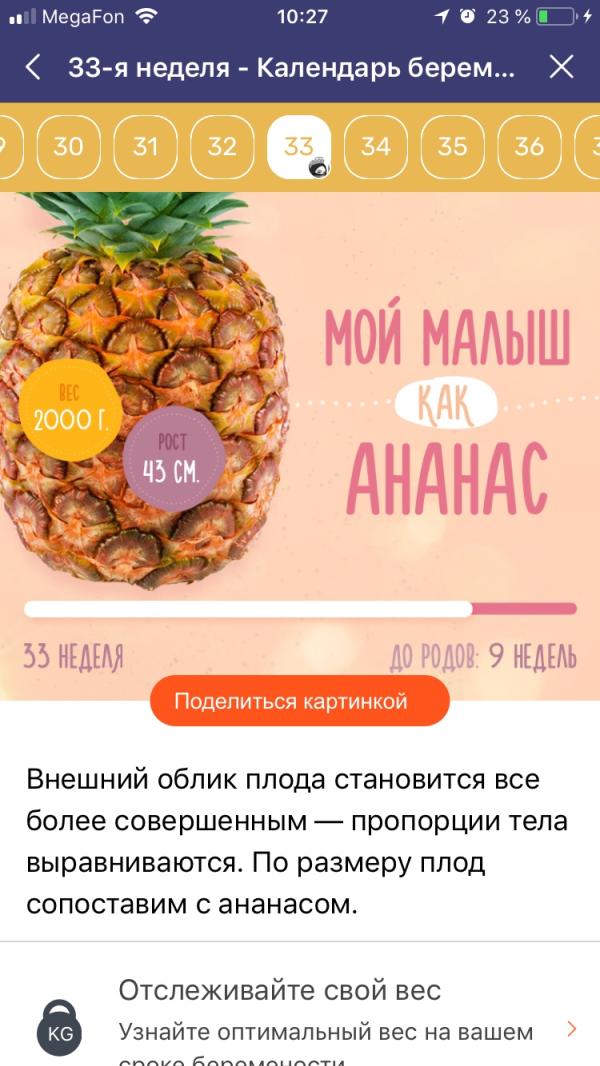Open week 32 of the calendar

(x=222, y=147)
